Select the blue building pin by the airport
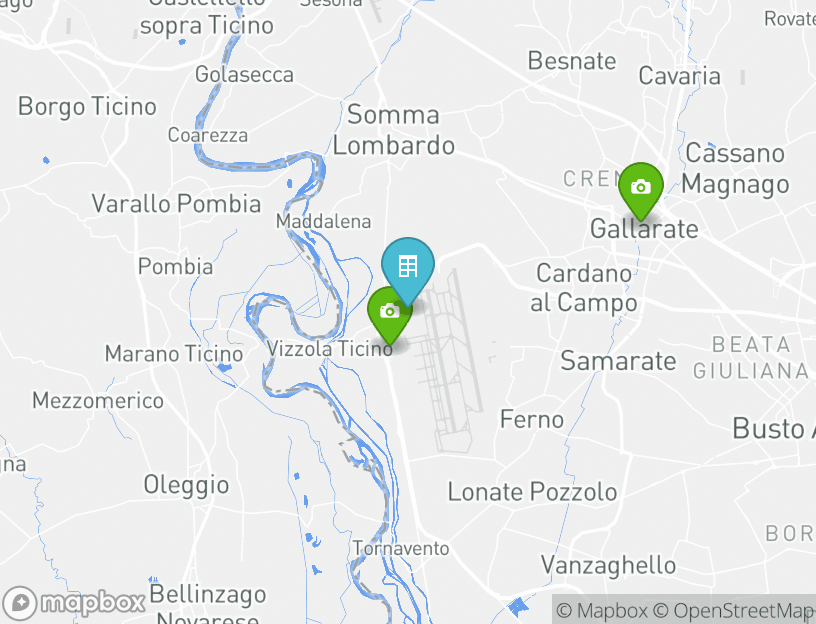This screenshot has height=624, width=816. [408, 266]
